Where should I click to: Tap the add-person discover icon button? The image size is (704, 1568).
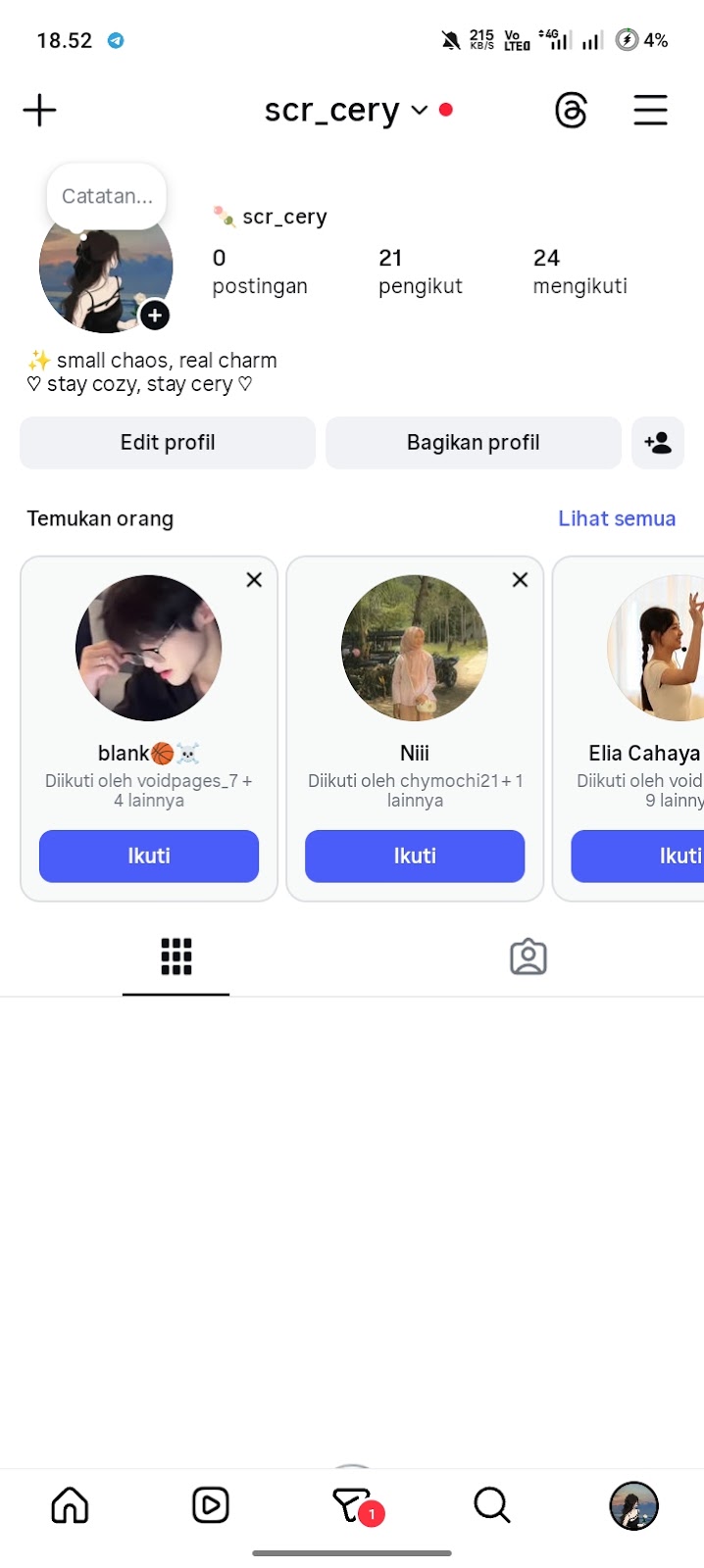[658, 443]
